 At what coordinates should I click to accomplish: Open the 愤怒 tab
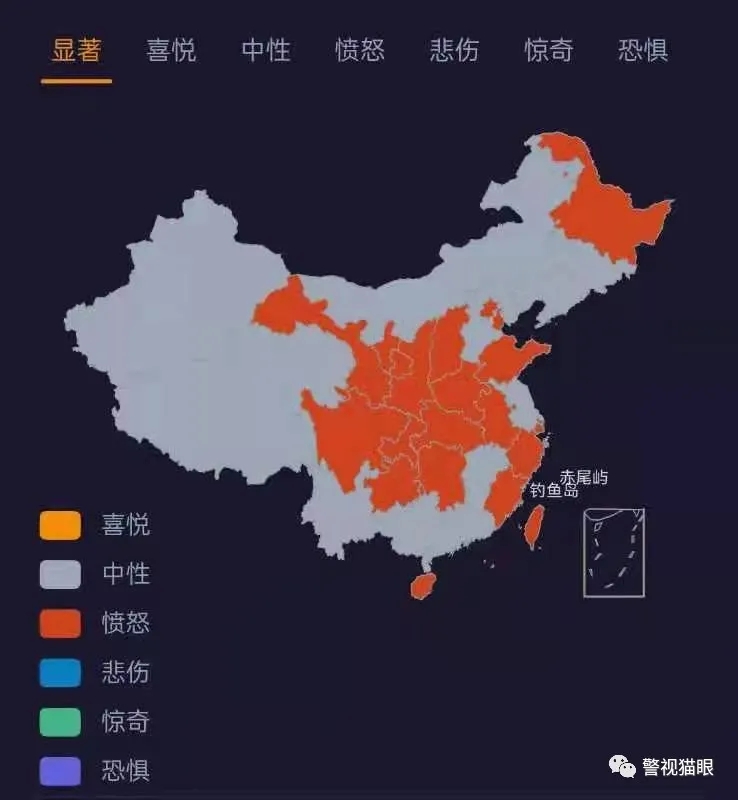tap(360, 50)
